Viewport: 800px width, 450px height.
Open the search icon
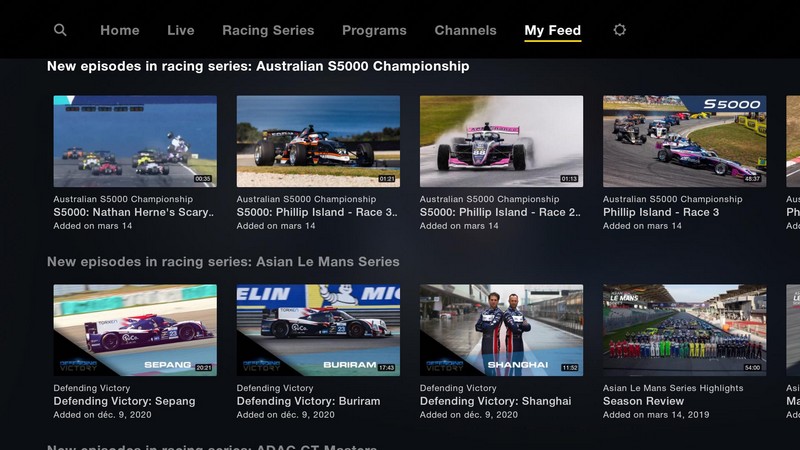[x=60, y=30]
